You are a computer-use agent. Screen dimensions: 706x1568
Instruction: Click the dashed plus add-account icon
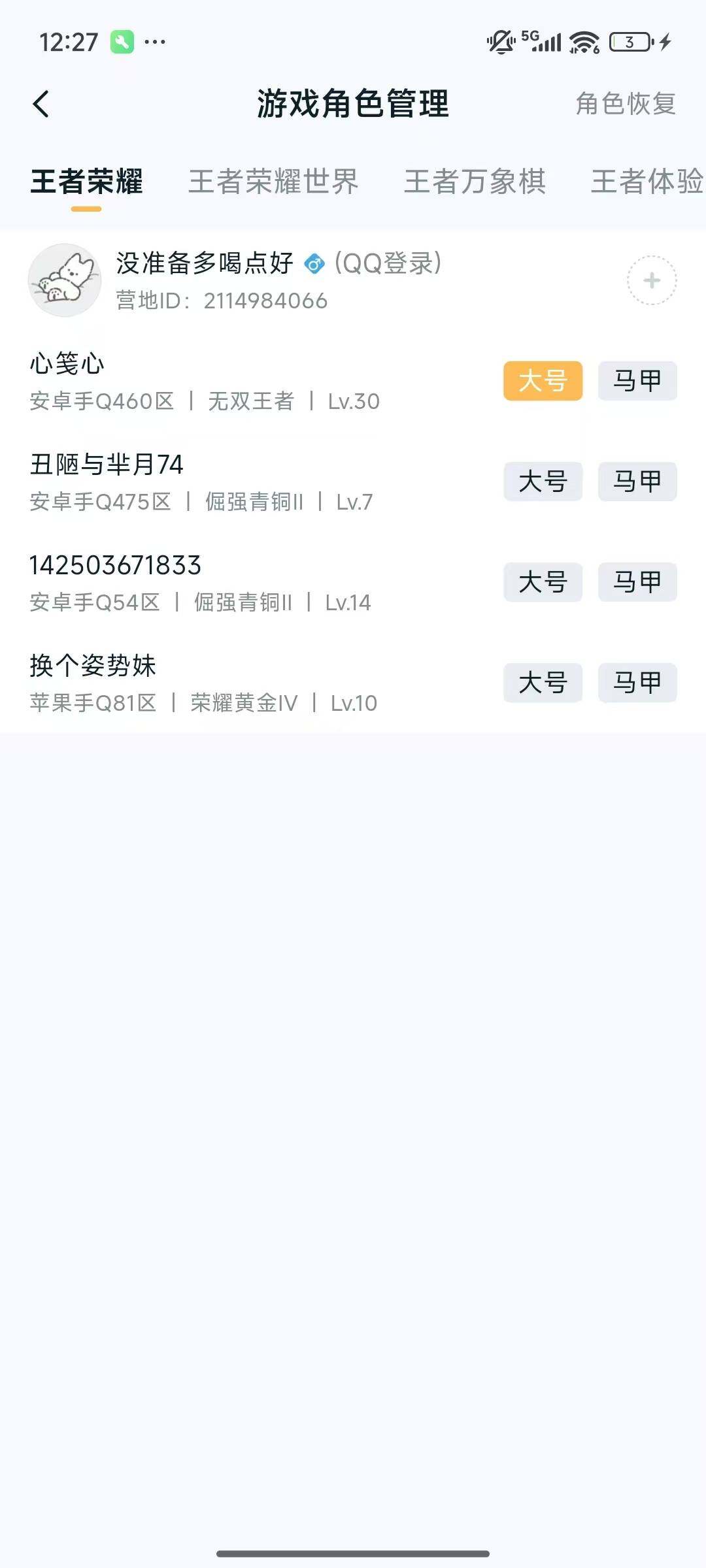coord(651,280)
